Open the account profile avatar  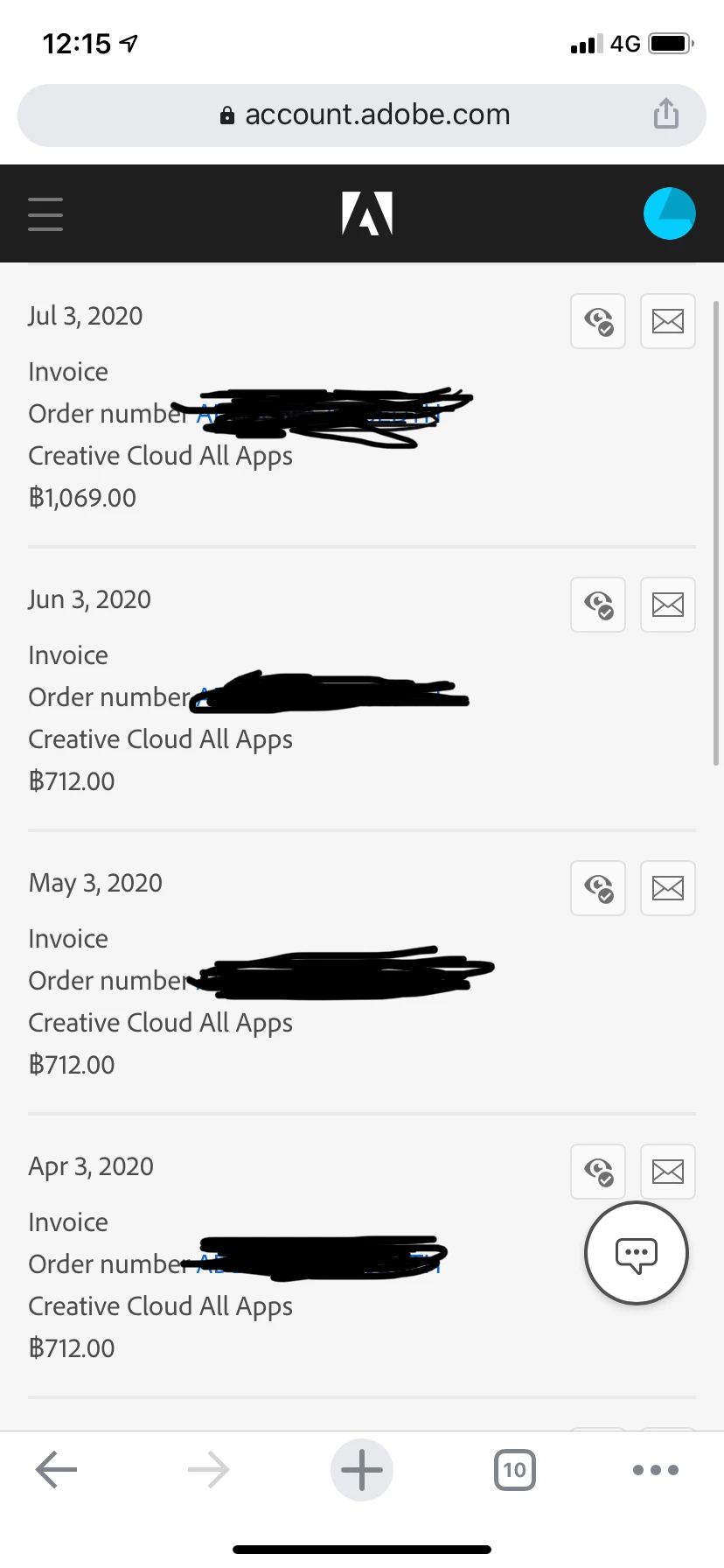[x=669, y=213]
